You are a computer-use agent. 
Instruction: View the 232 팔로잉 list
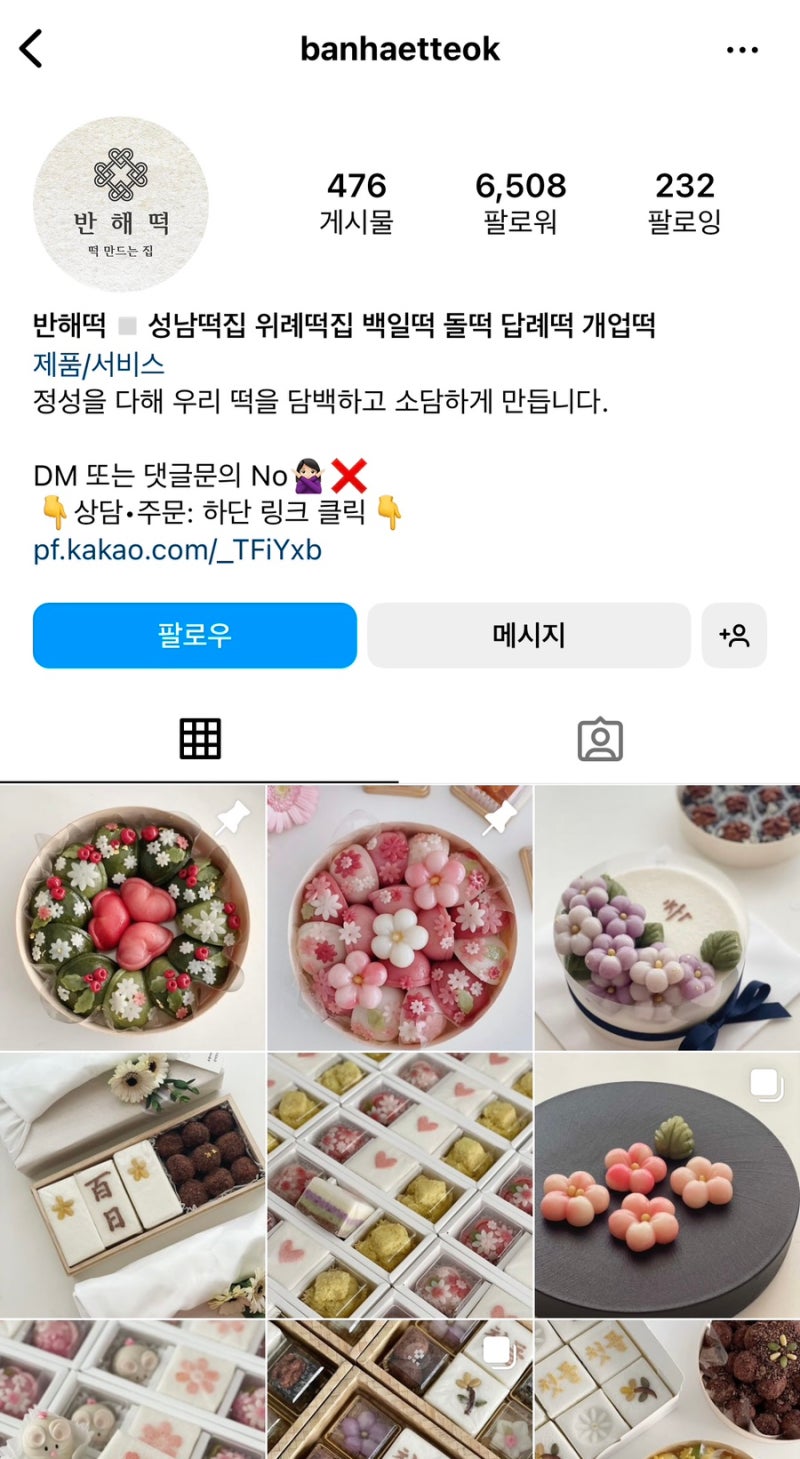coord(684,201)
